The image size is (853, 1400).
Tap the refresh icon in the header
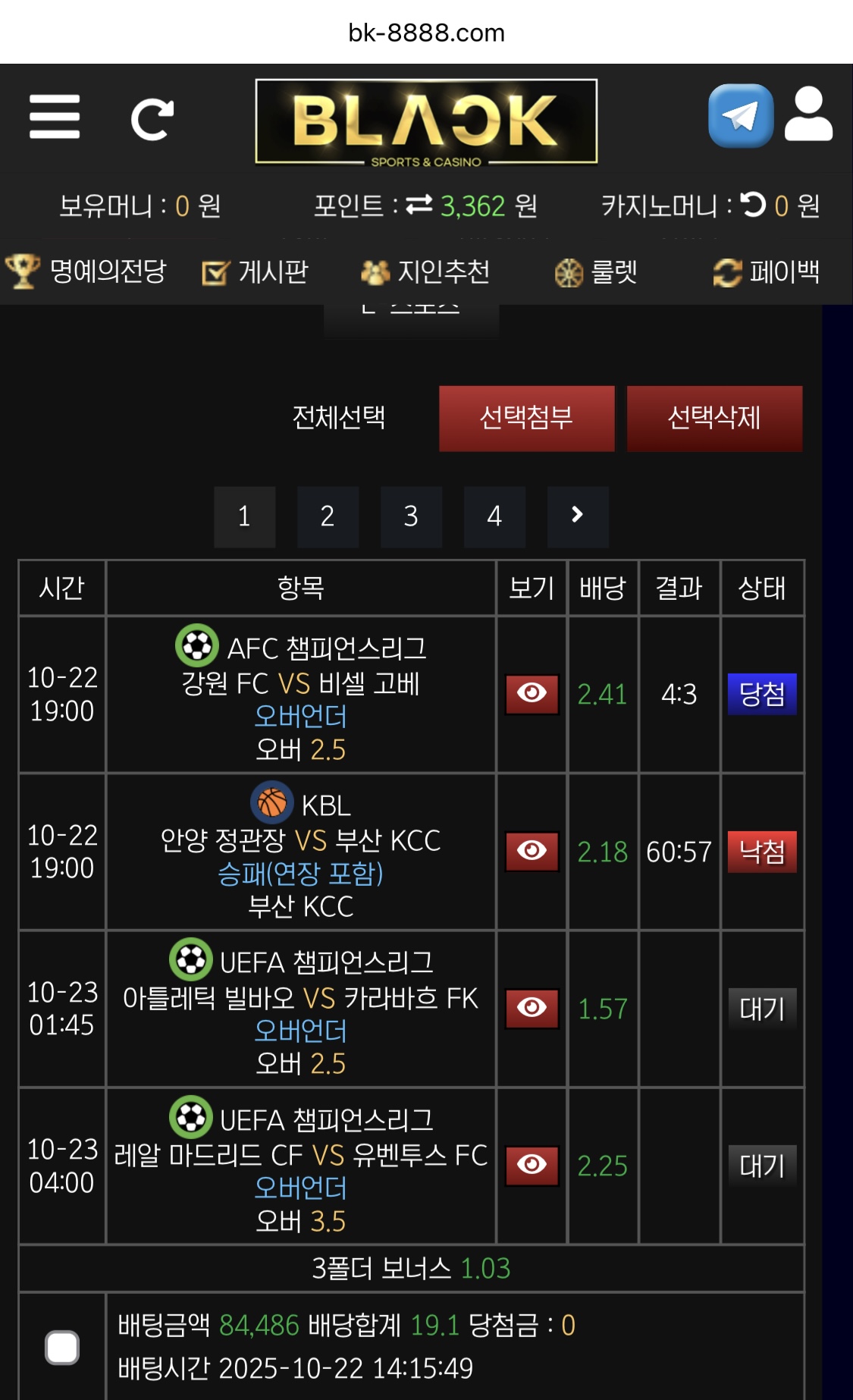pyautogui.click(x=152, y=119)
